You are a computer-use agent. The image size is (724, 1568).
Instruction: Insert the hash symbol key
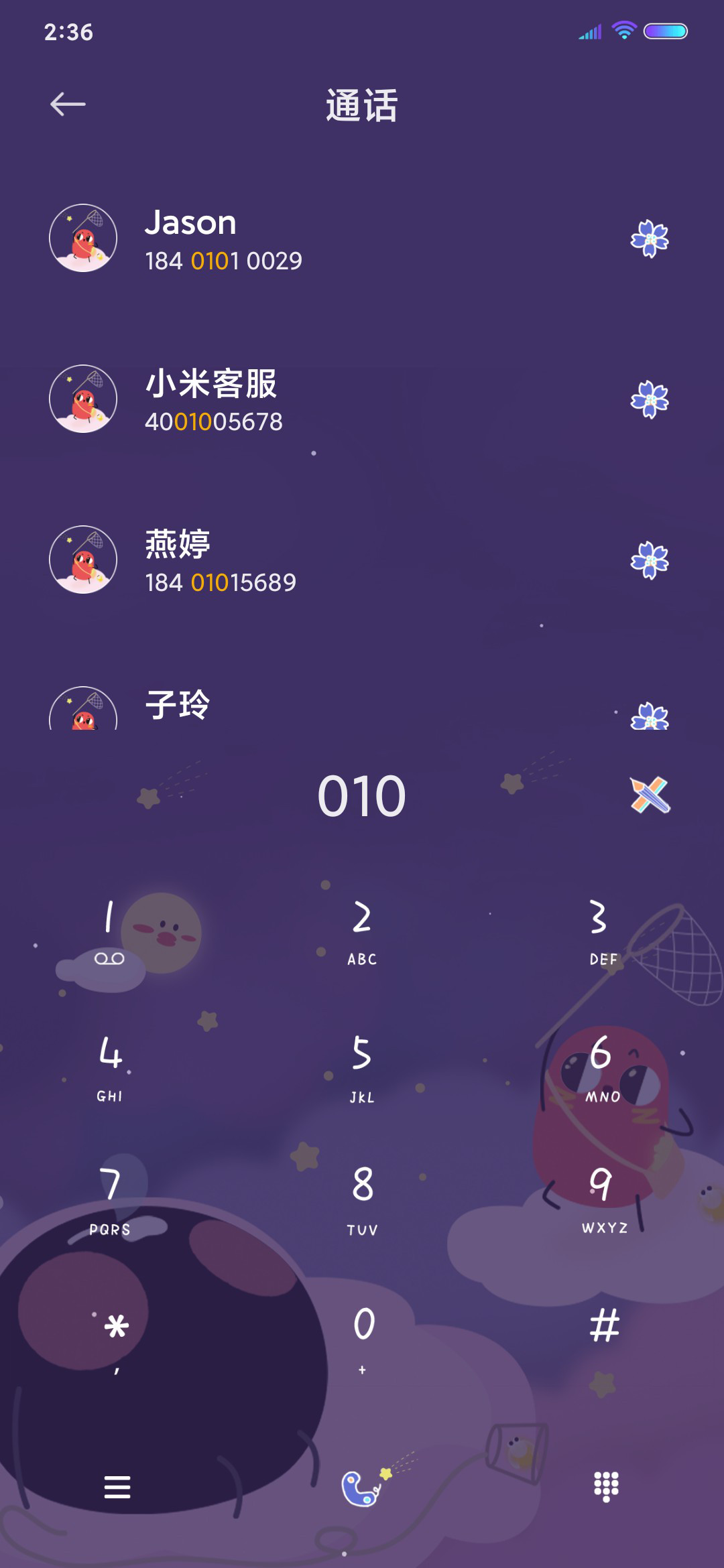tap(604, 1327)
